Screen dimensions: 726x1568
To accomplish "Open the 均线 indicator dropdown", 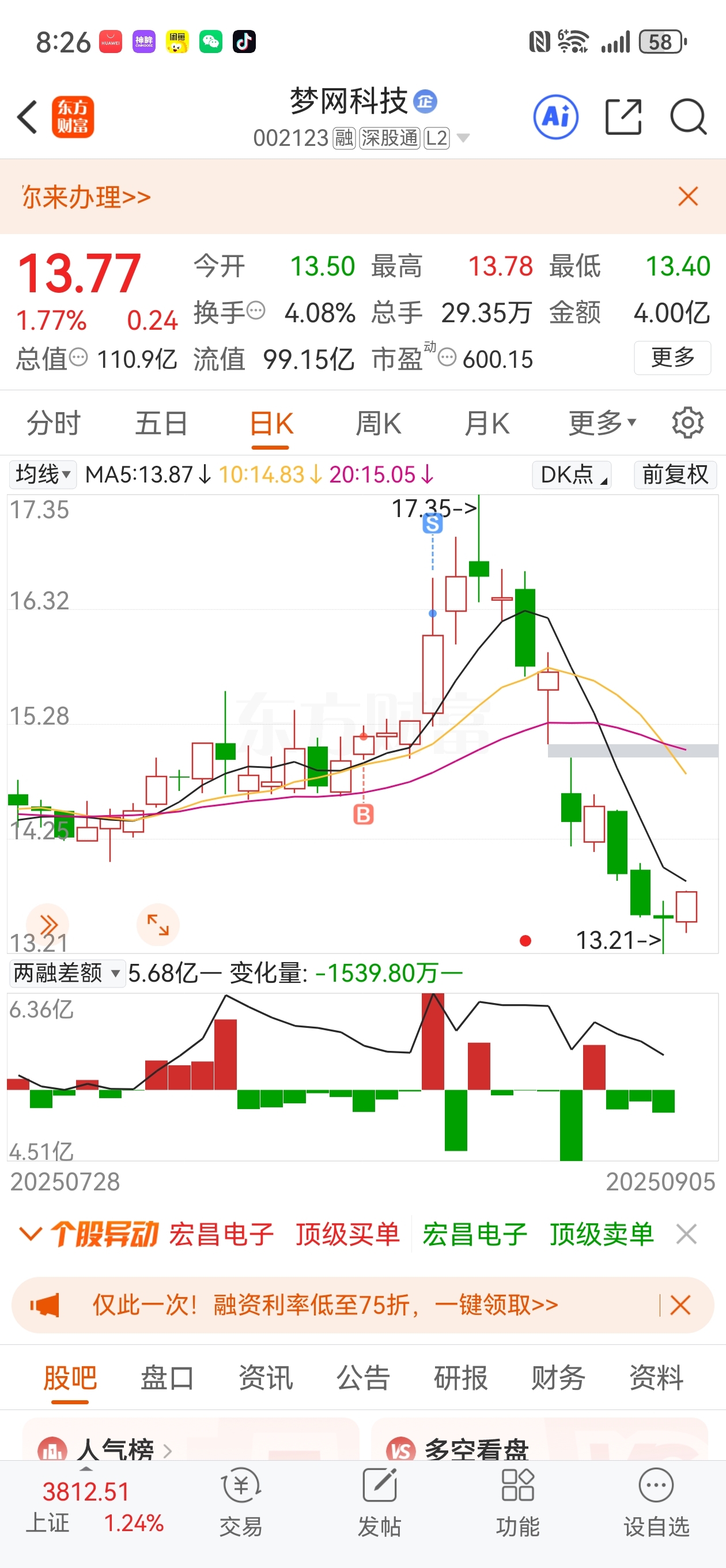I will (43, 475).
